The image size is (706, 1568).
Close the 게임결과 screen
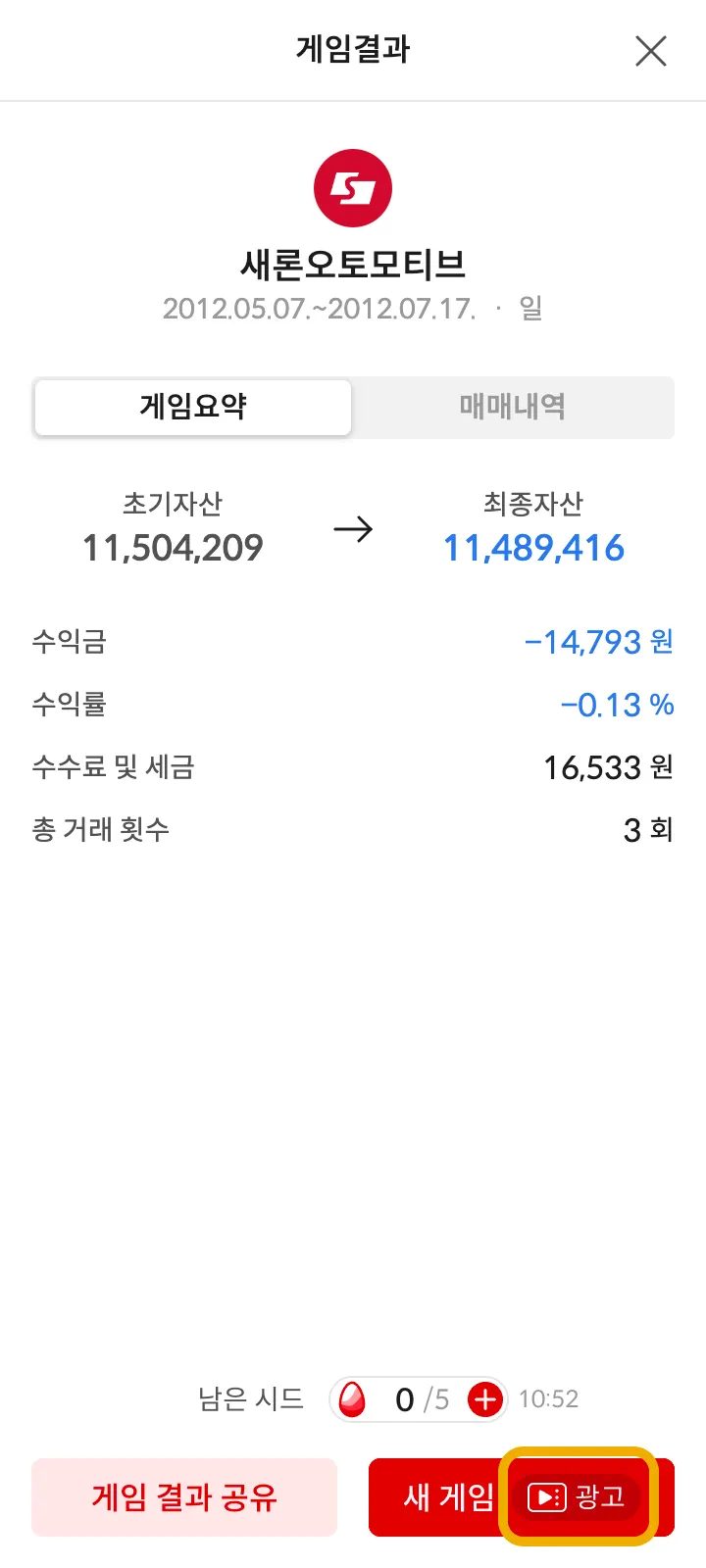click(x=651, y=51)
